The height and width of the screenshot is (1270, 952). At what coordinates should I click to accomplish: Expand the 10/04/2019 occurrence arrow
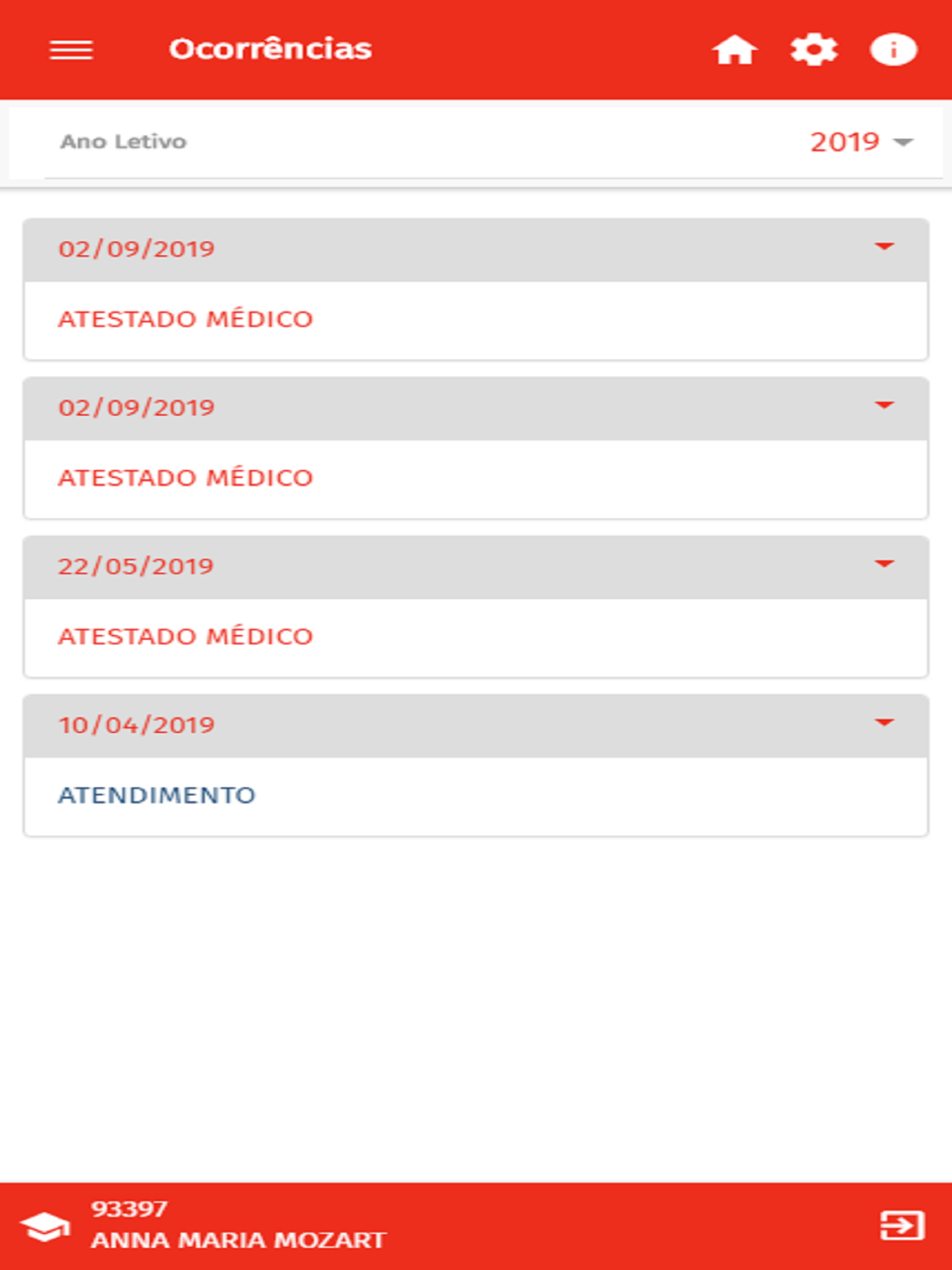pos(884,724)
